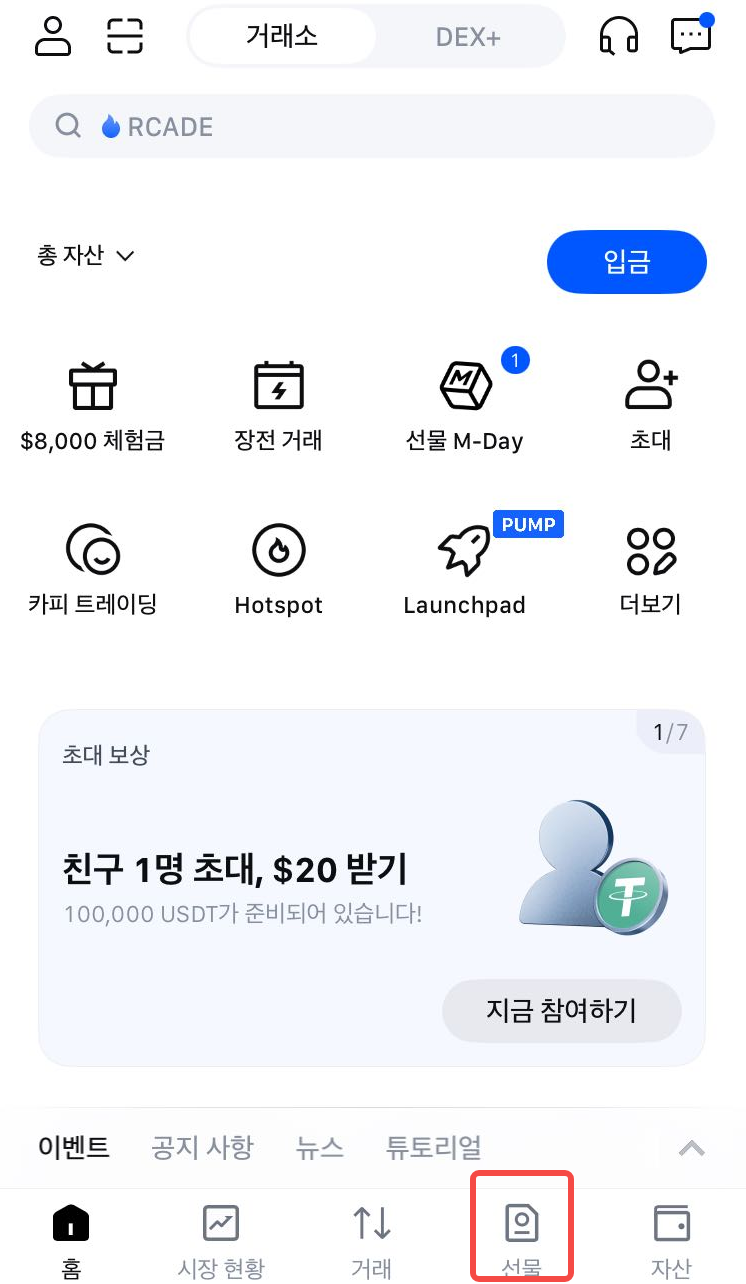Open the 초대 invite shortcut
746x1284 pixels.
[x=651, y=405]
